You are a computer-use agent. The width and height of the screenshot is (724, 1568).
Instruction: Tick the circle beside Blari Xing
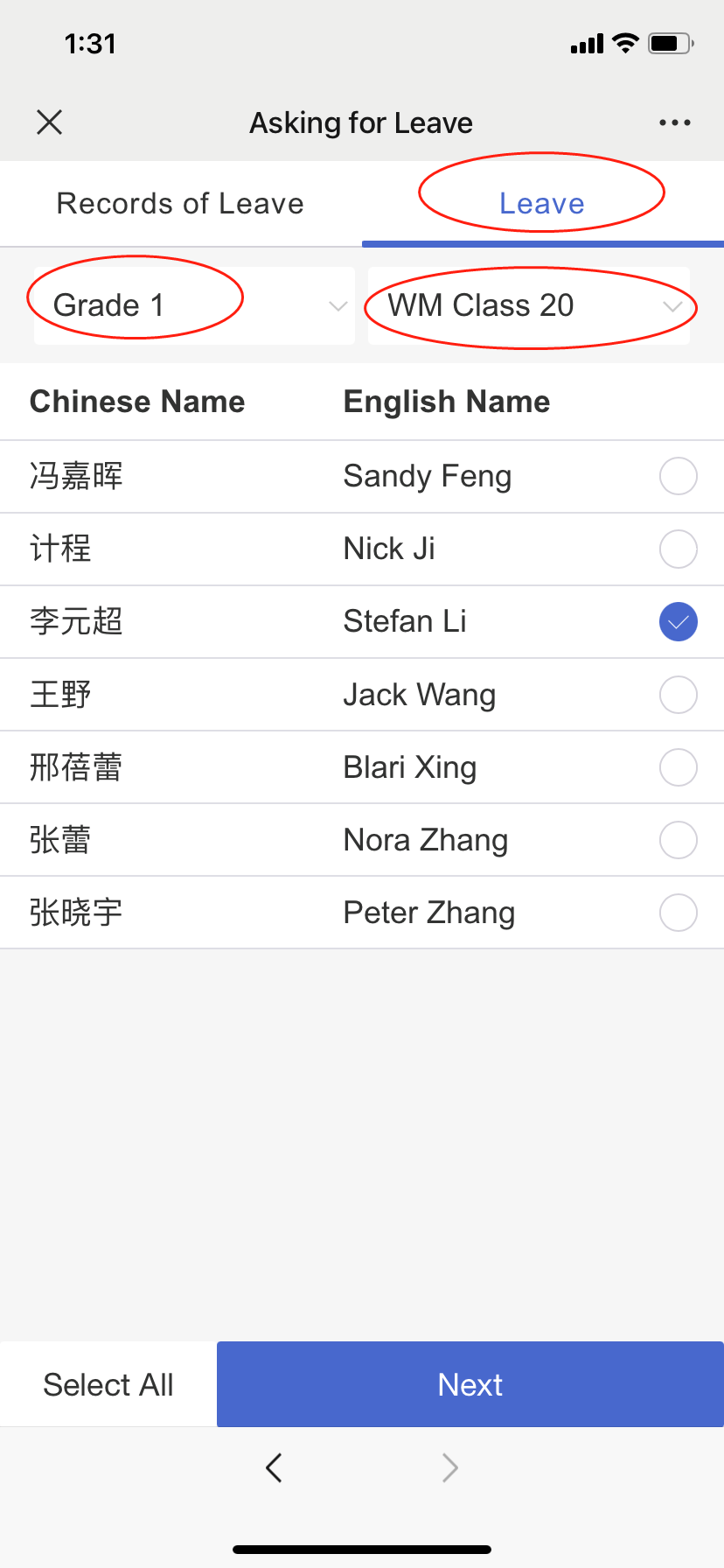(678, 767)
